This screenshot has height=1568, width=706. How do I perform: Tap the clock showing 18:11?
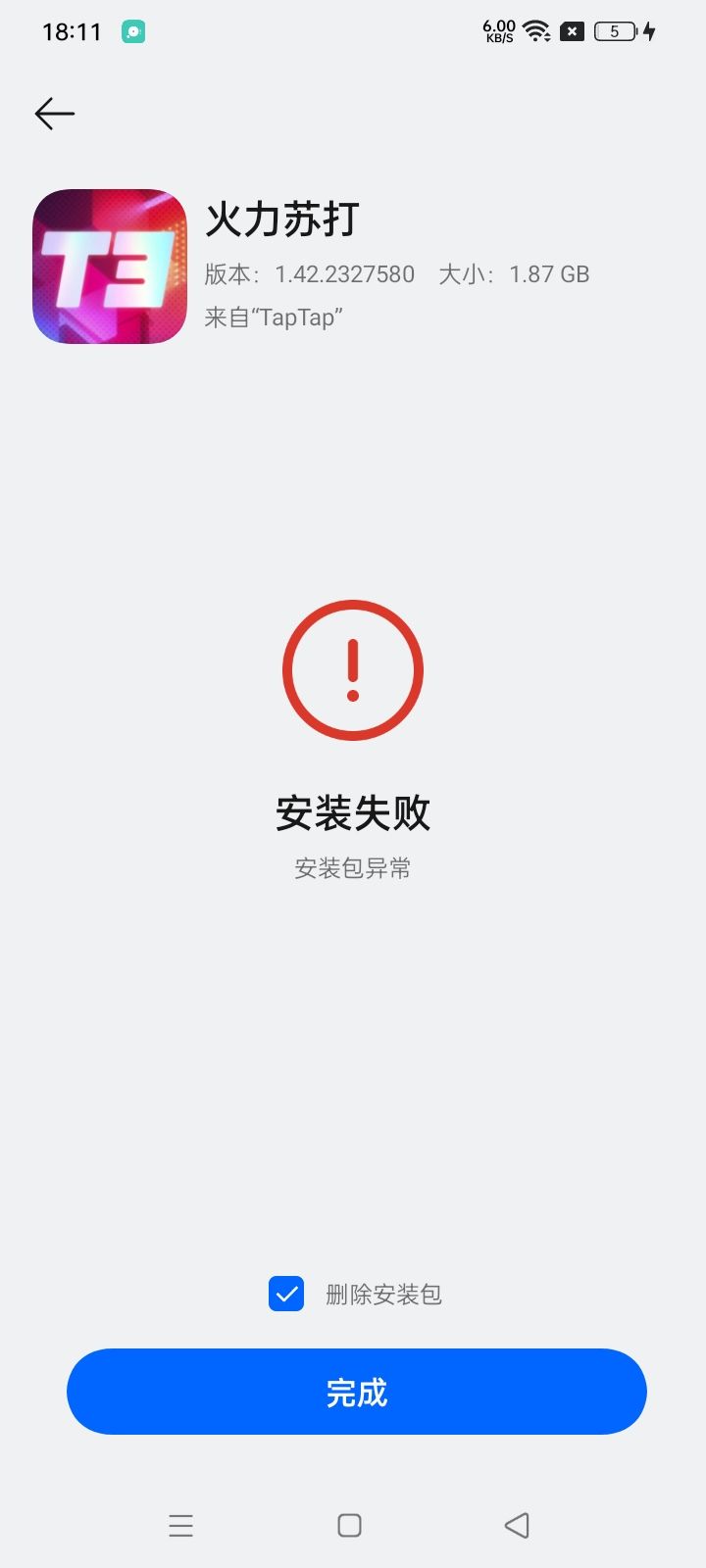pos(73,31)
